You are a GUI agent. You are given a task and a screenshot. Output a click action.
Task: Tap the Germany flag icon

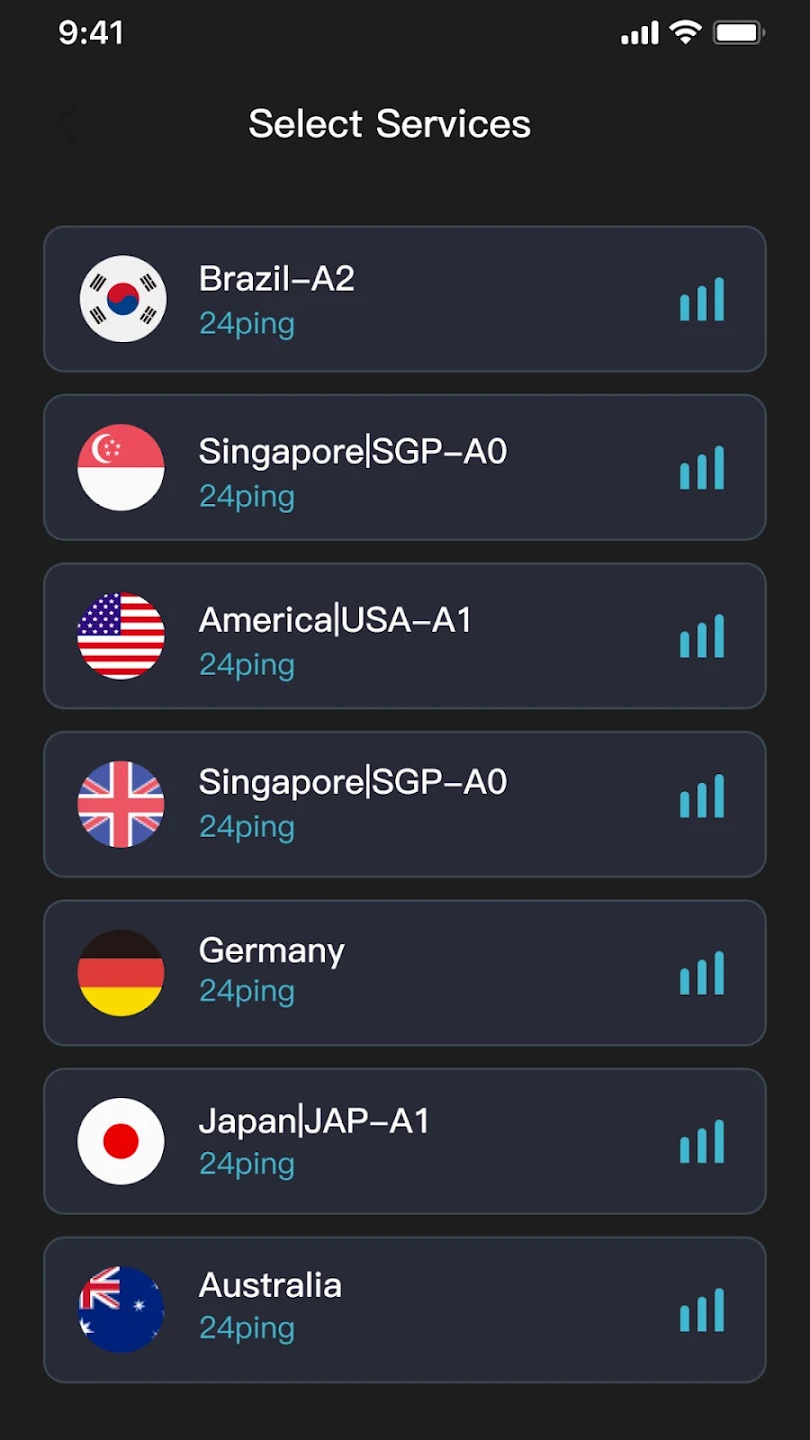pos(121,972)
